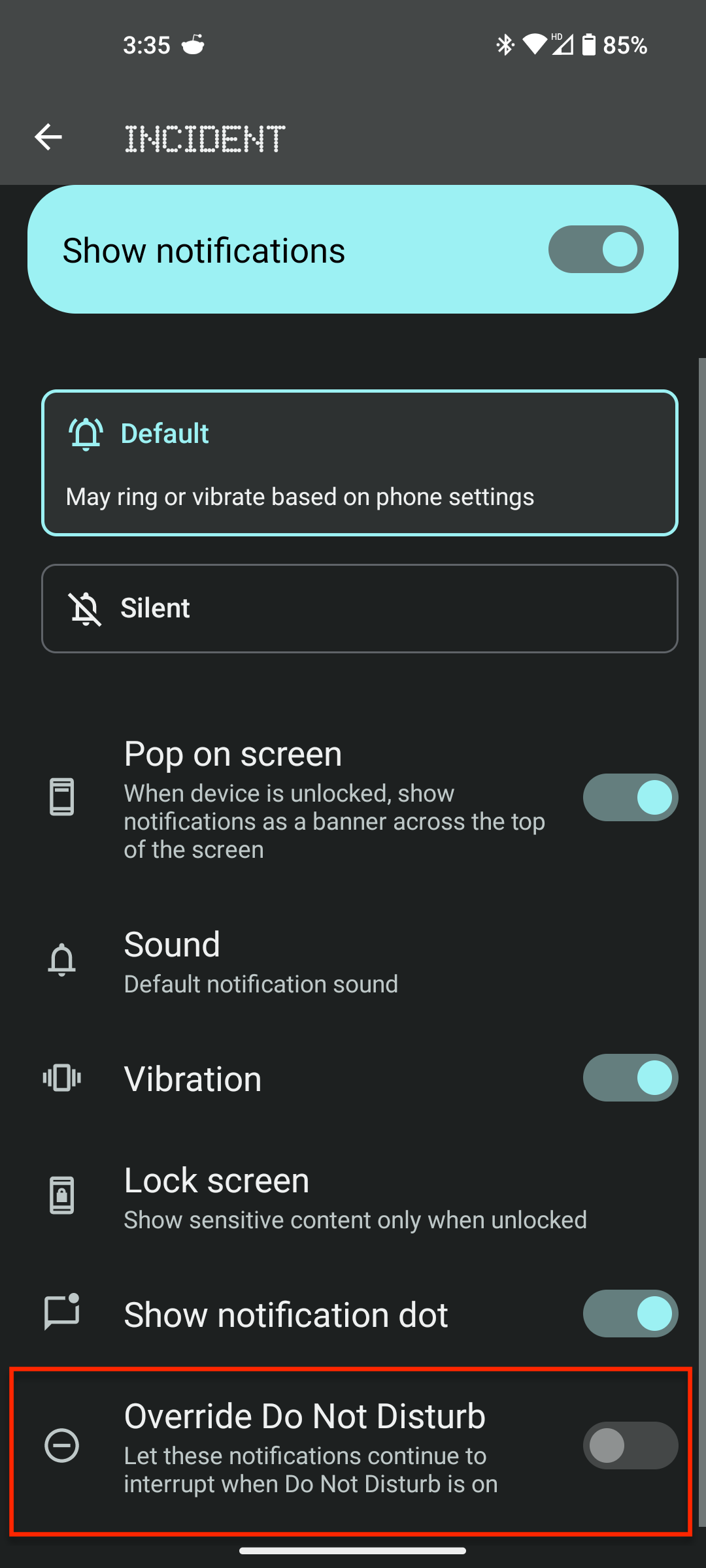Screen dimensions: 706x1568
Task: Enable Override Do Not Disturb
Action: point(630,1446)
